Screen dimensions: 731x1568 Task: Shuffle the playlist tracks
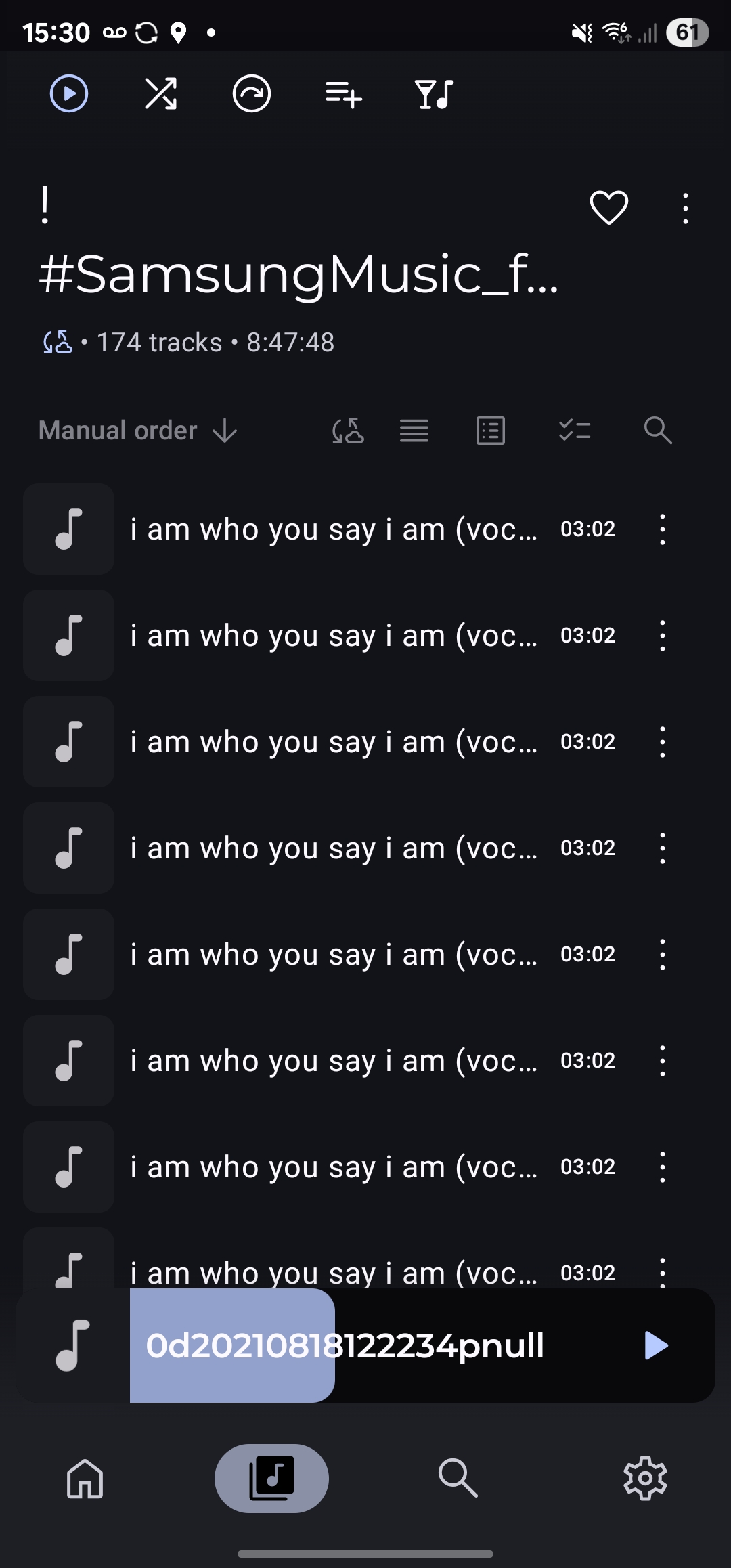[161, 93]
